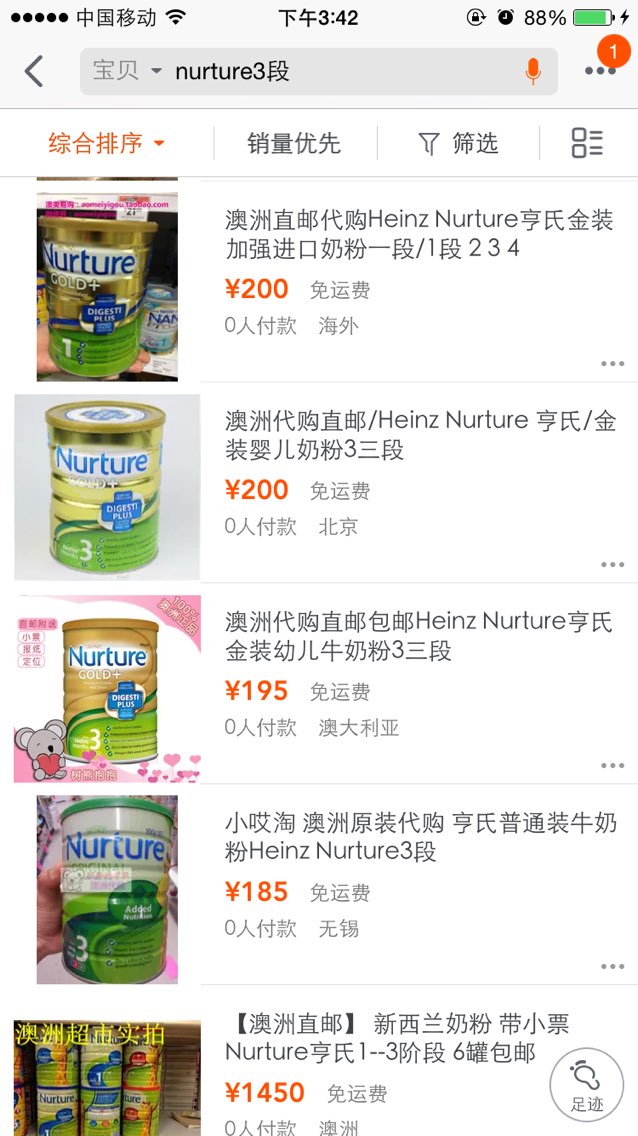Open the 金装婴儿奶粉3三段 Beijing listing
This screenshot has width=638, height=1136.
[319, 483]
